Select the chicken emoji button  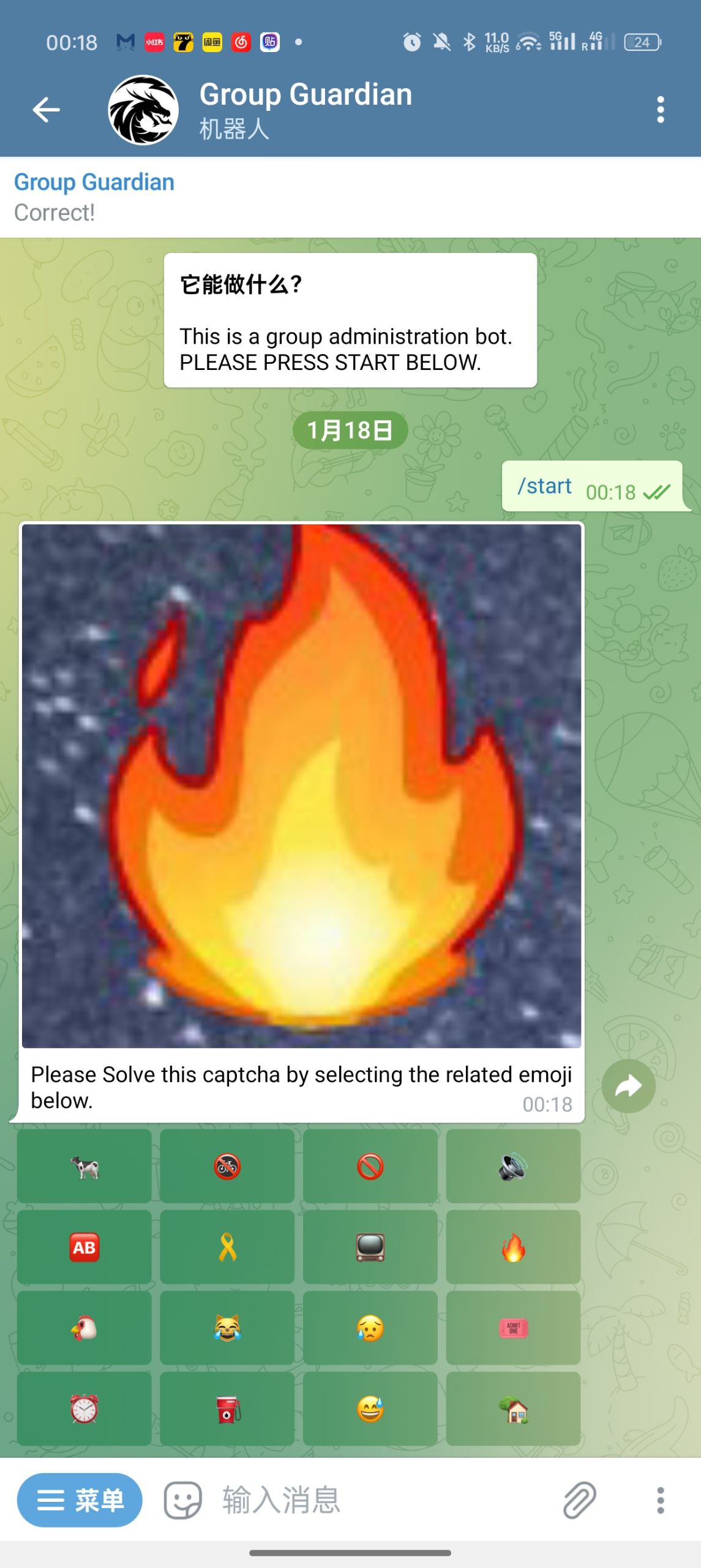pos(84,1329)
